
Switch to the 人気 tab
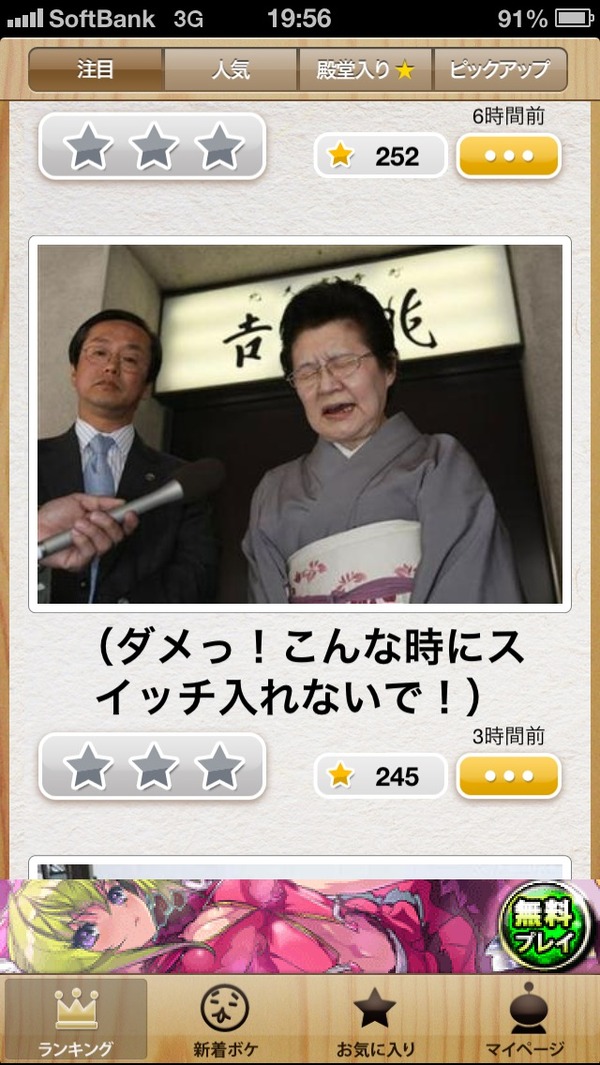(231, 70)
